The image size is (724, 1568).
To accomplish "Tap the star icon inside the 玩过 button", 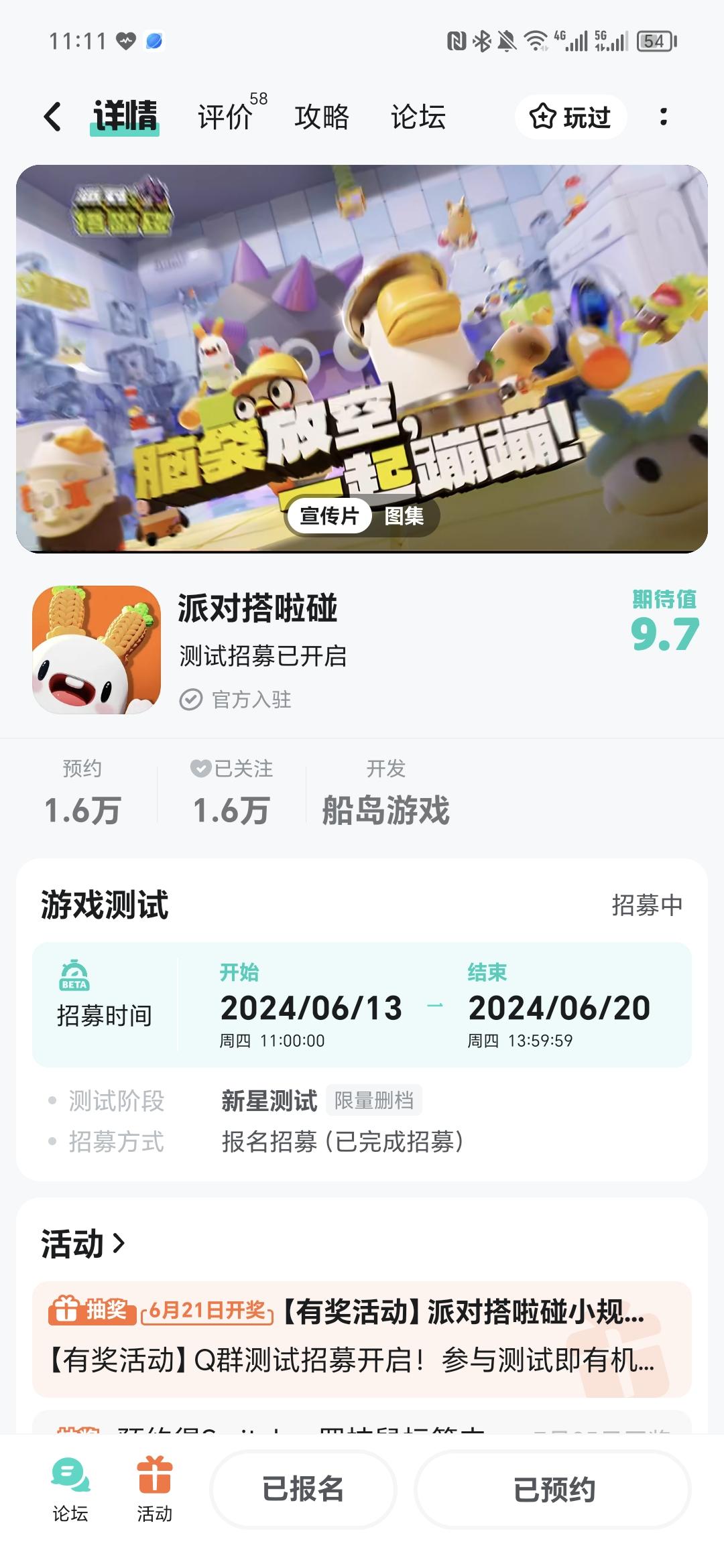I will point(540,117).
